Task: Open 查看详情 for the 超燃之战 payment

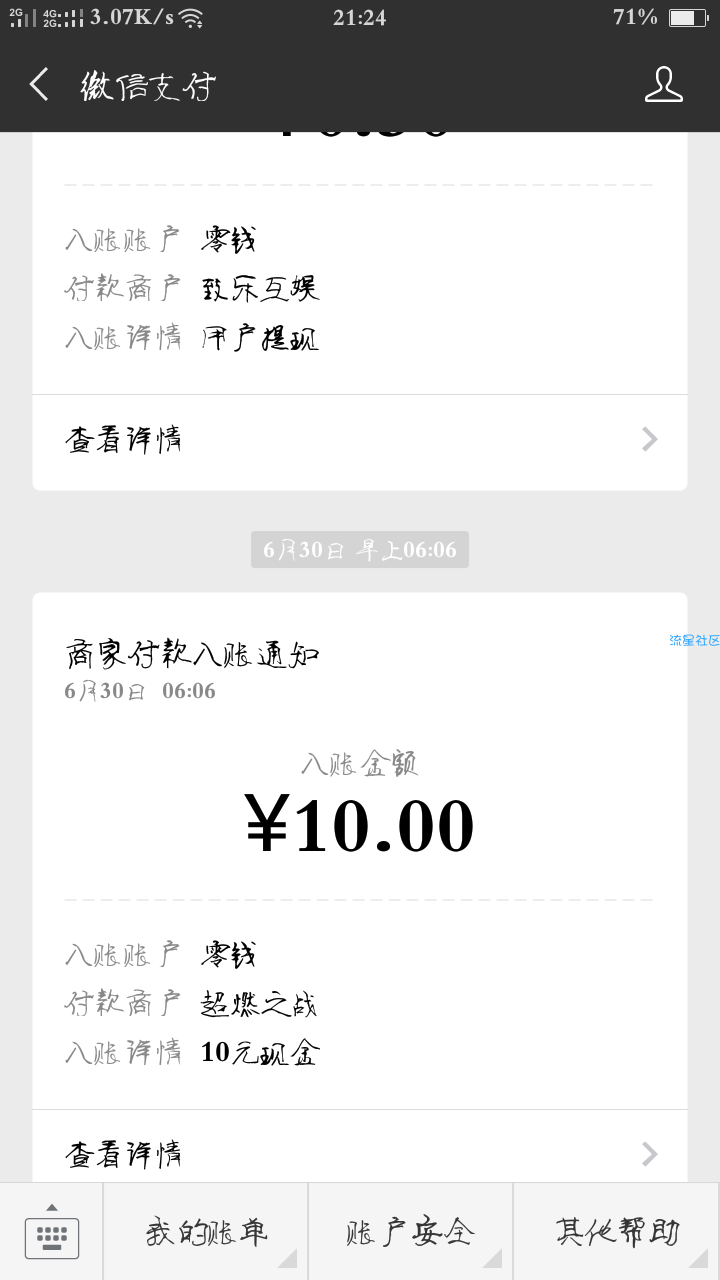Action: (360, 1148)
